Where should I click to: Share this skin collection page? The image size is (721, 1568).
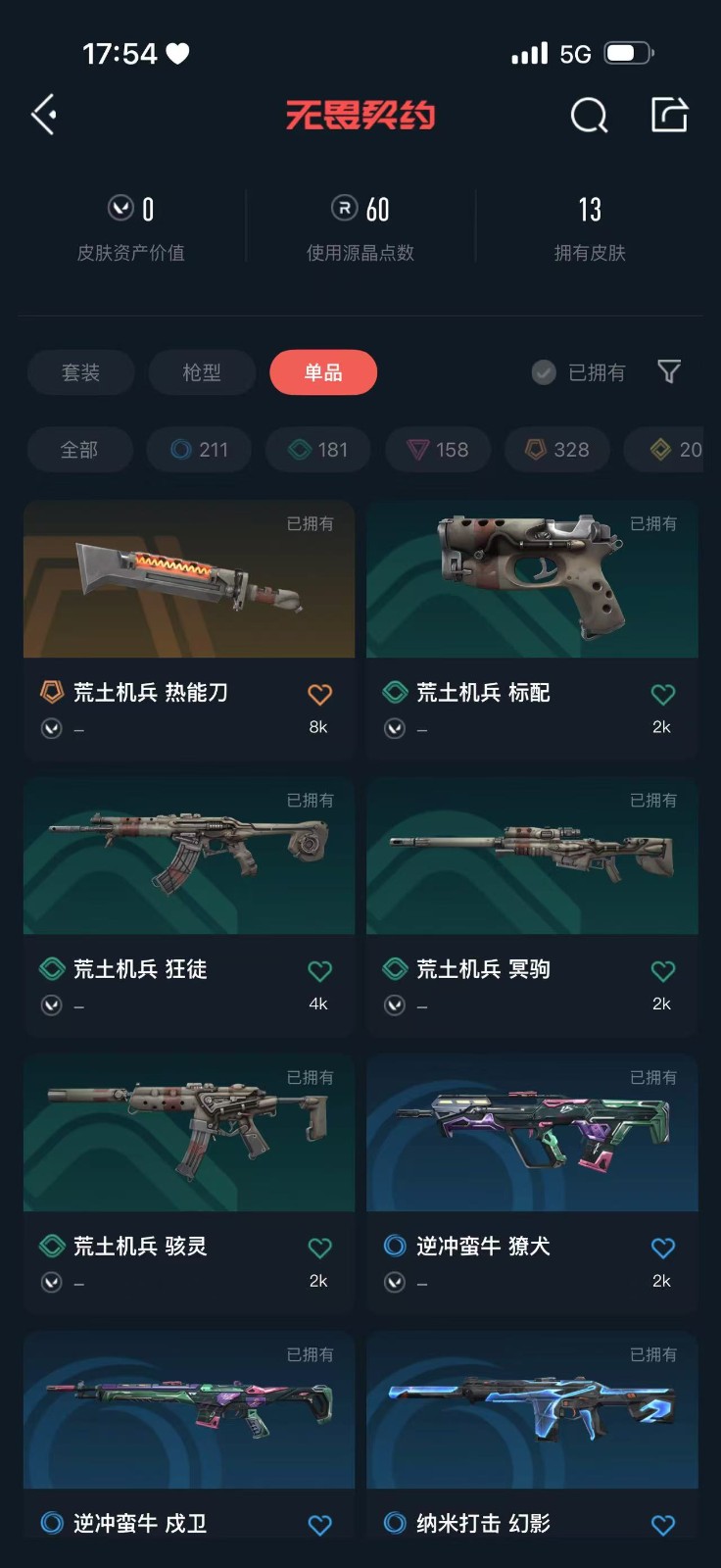pyautogui.click(x=670, y=115)
